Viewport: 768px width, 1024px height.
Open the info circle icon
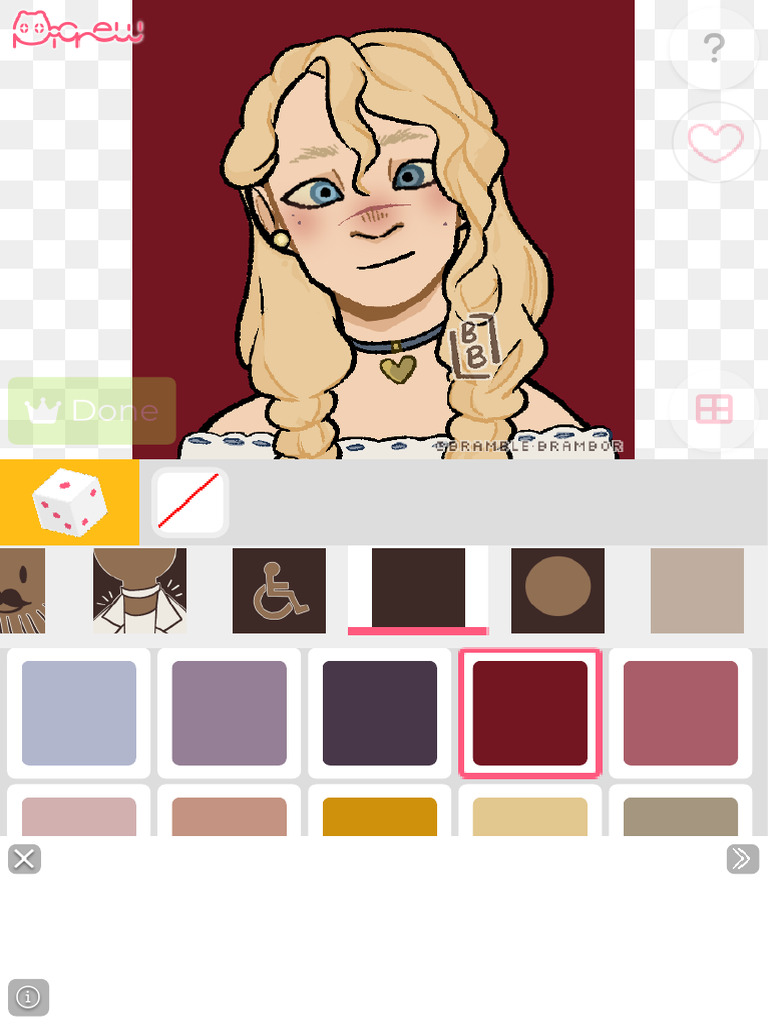[28, 997]
